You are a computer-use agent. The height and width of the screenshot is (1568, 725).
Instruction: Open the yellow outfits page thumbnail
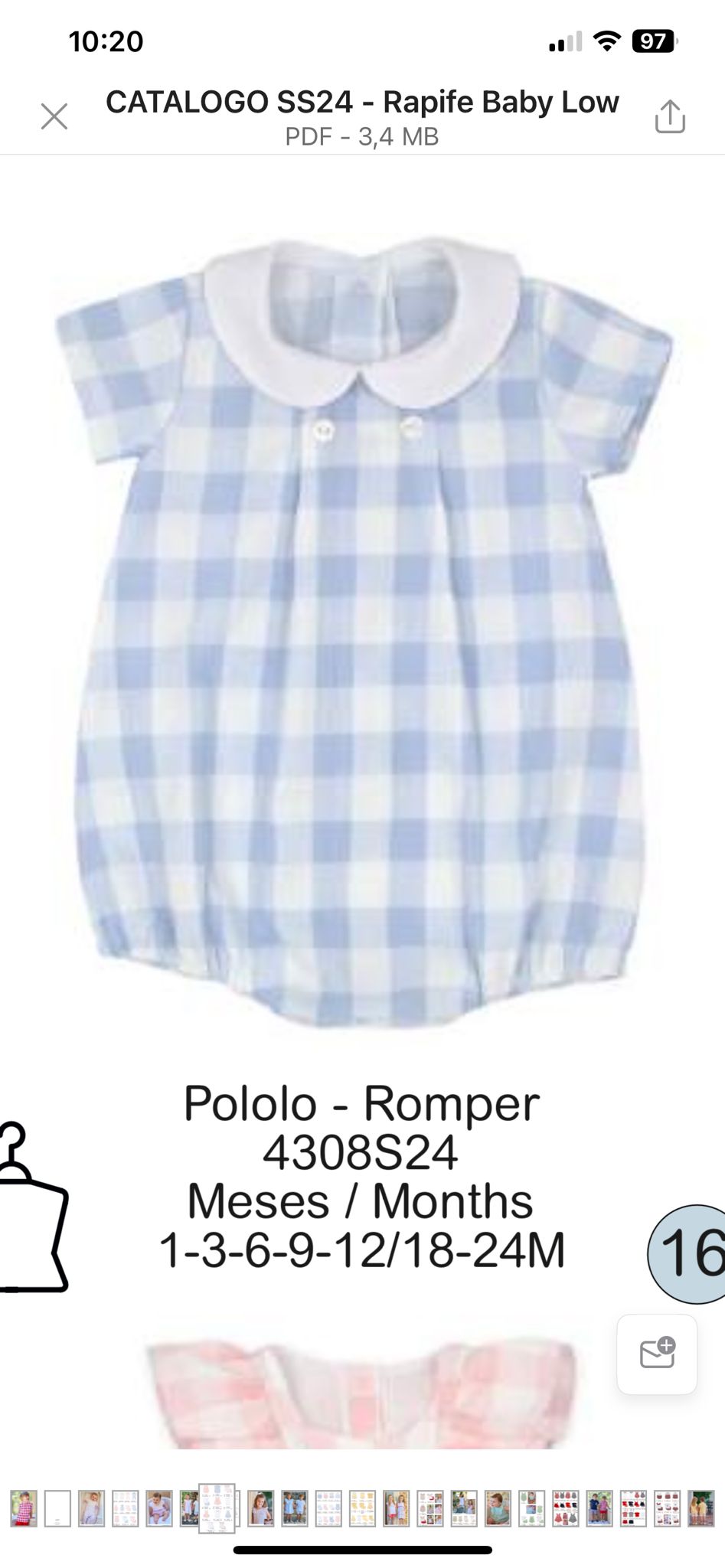[x=363, y=1509]
